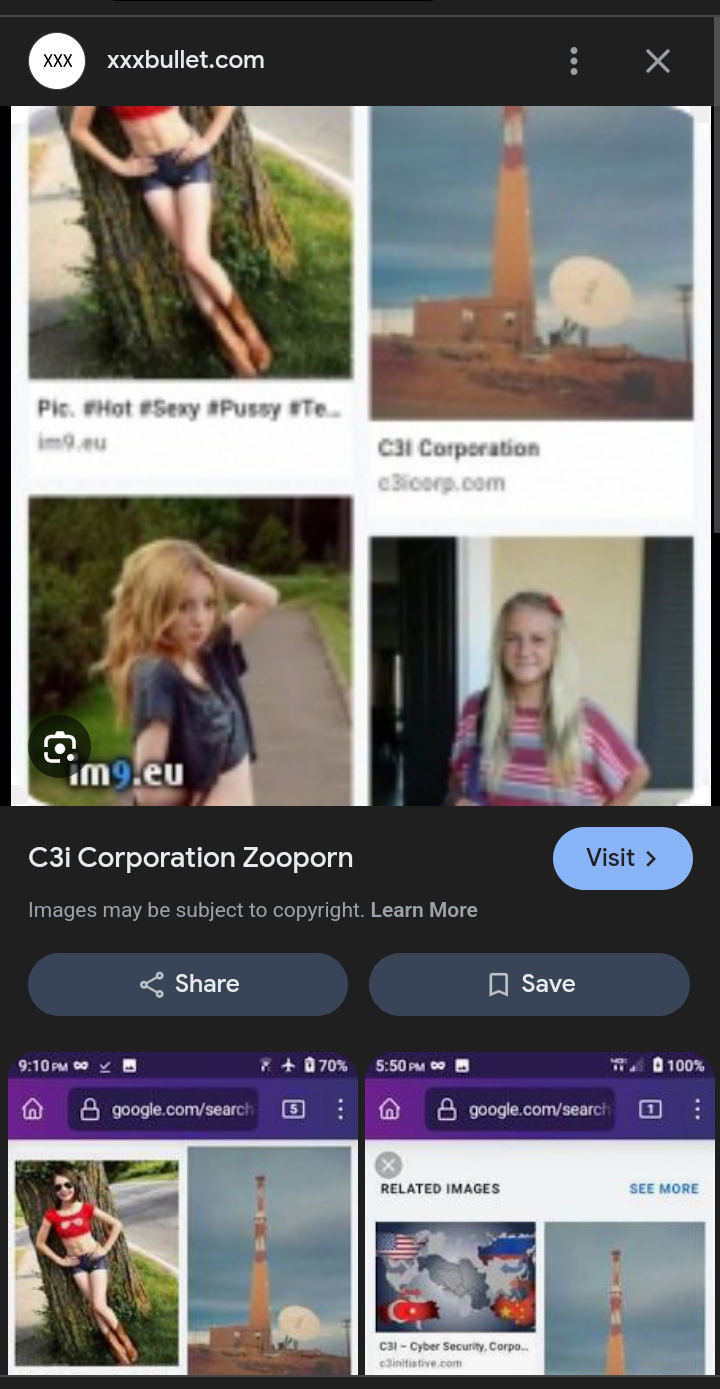Open the three-dot overflow menu

pyautogui.click(x=573, y=61)
